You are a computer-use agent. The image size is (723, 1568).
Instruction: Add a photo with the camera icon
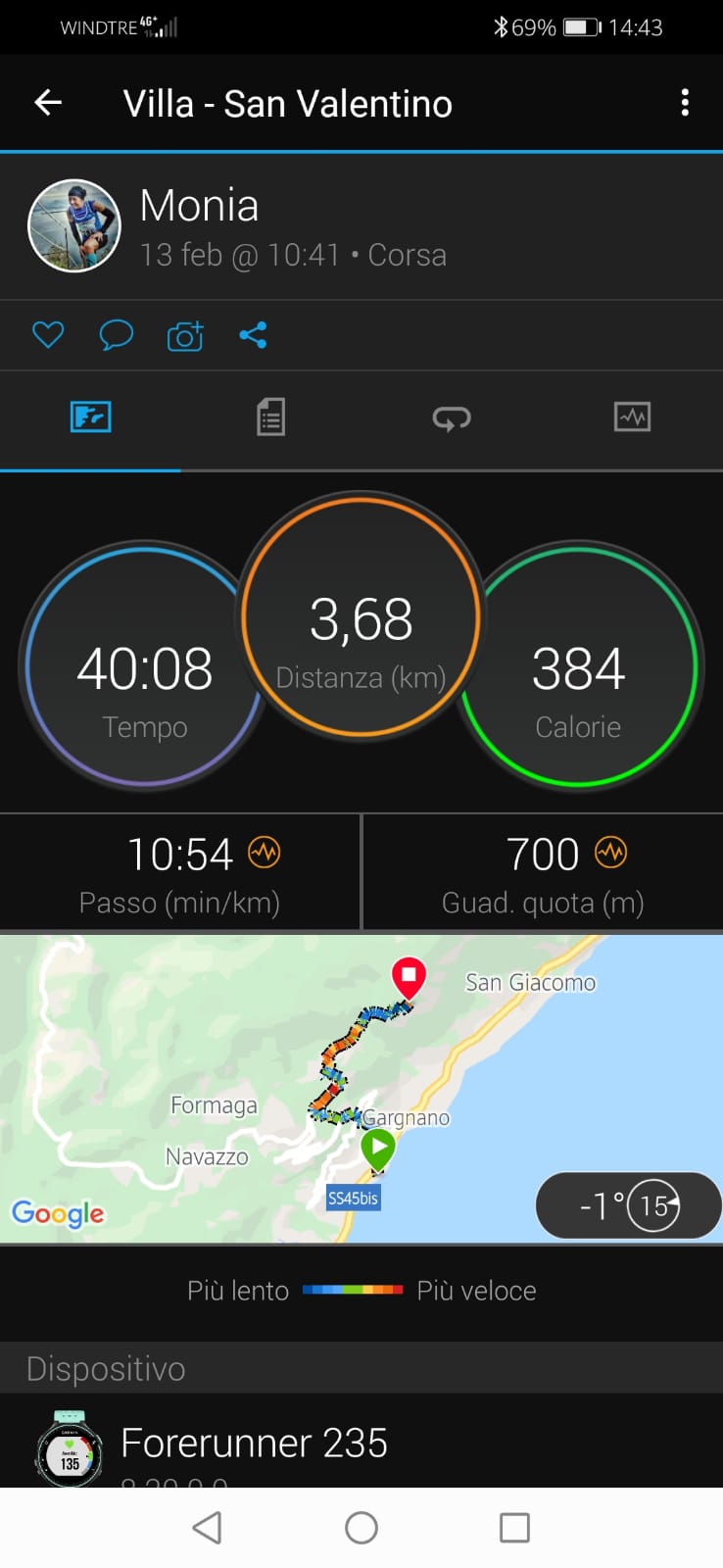point(185,335)
